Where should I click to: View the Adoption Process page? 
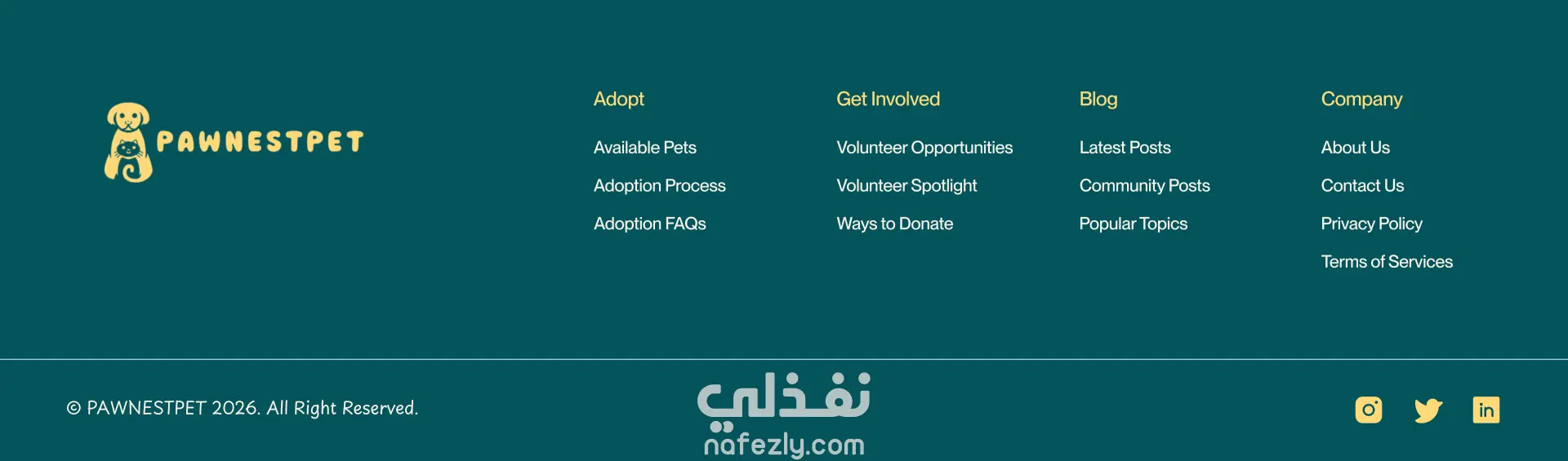click(660, 186)
